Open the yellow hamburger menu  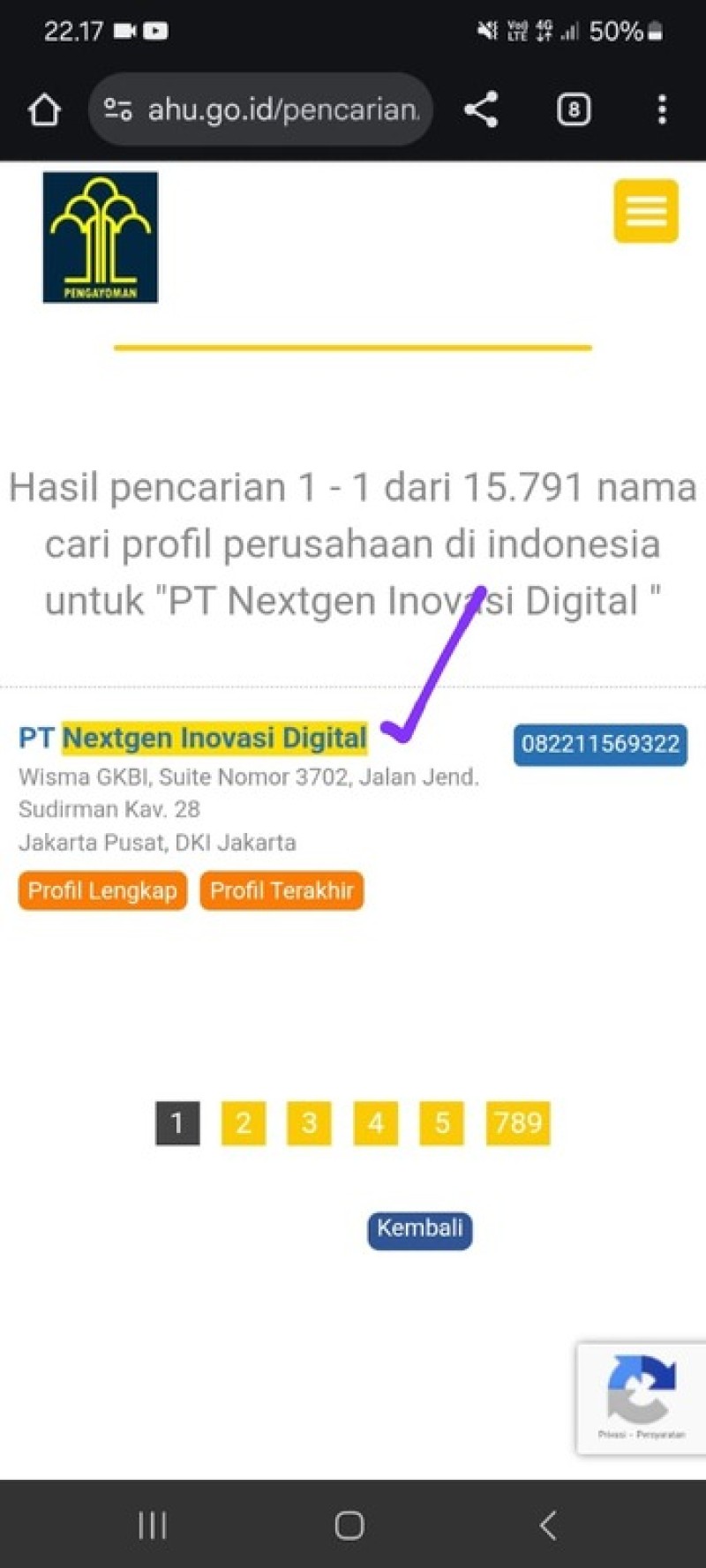pos(646,211)
